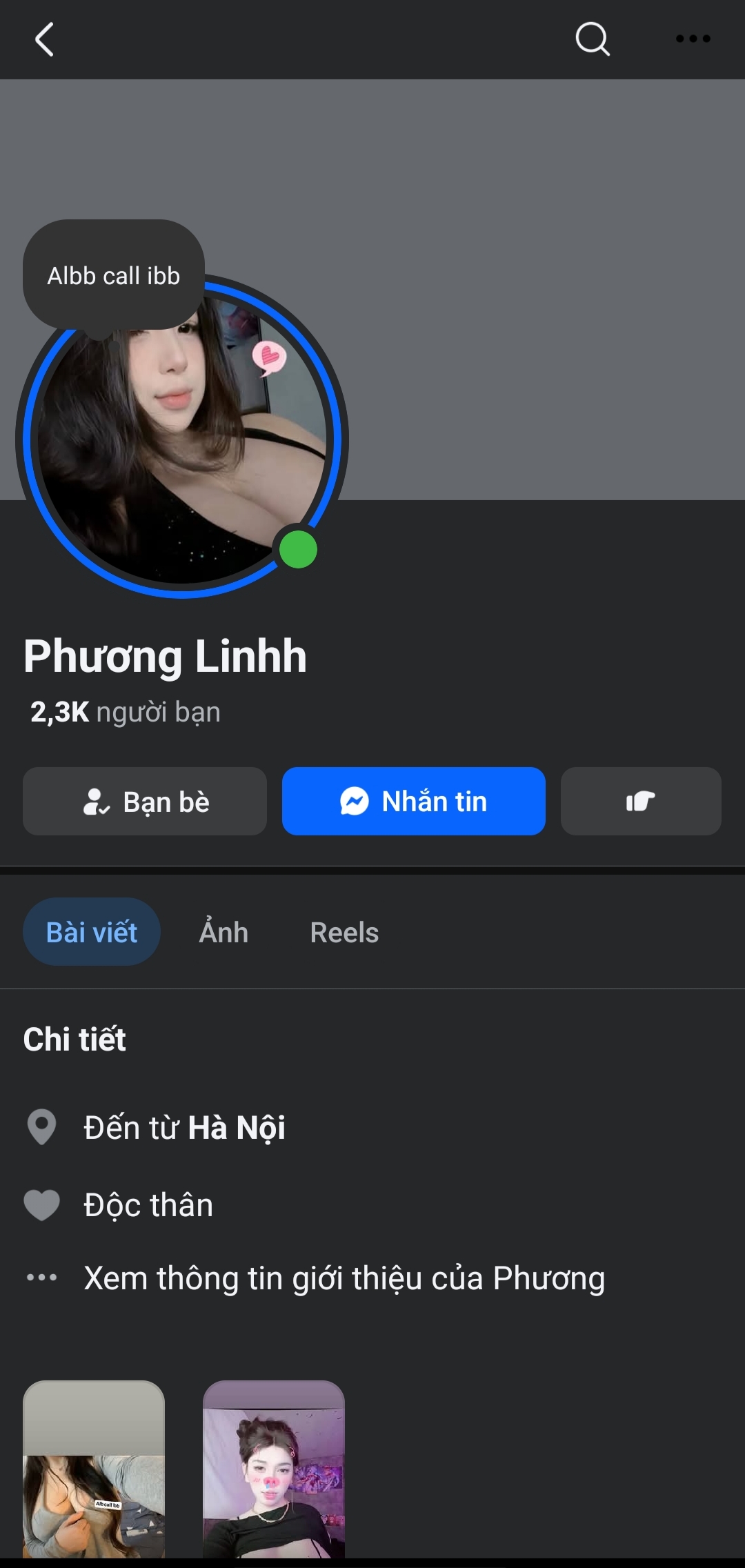The width and height of the screenshot is (745, 1568).
Task: Tap the Bạn bè friends button
Action: 145,802
